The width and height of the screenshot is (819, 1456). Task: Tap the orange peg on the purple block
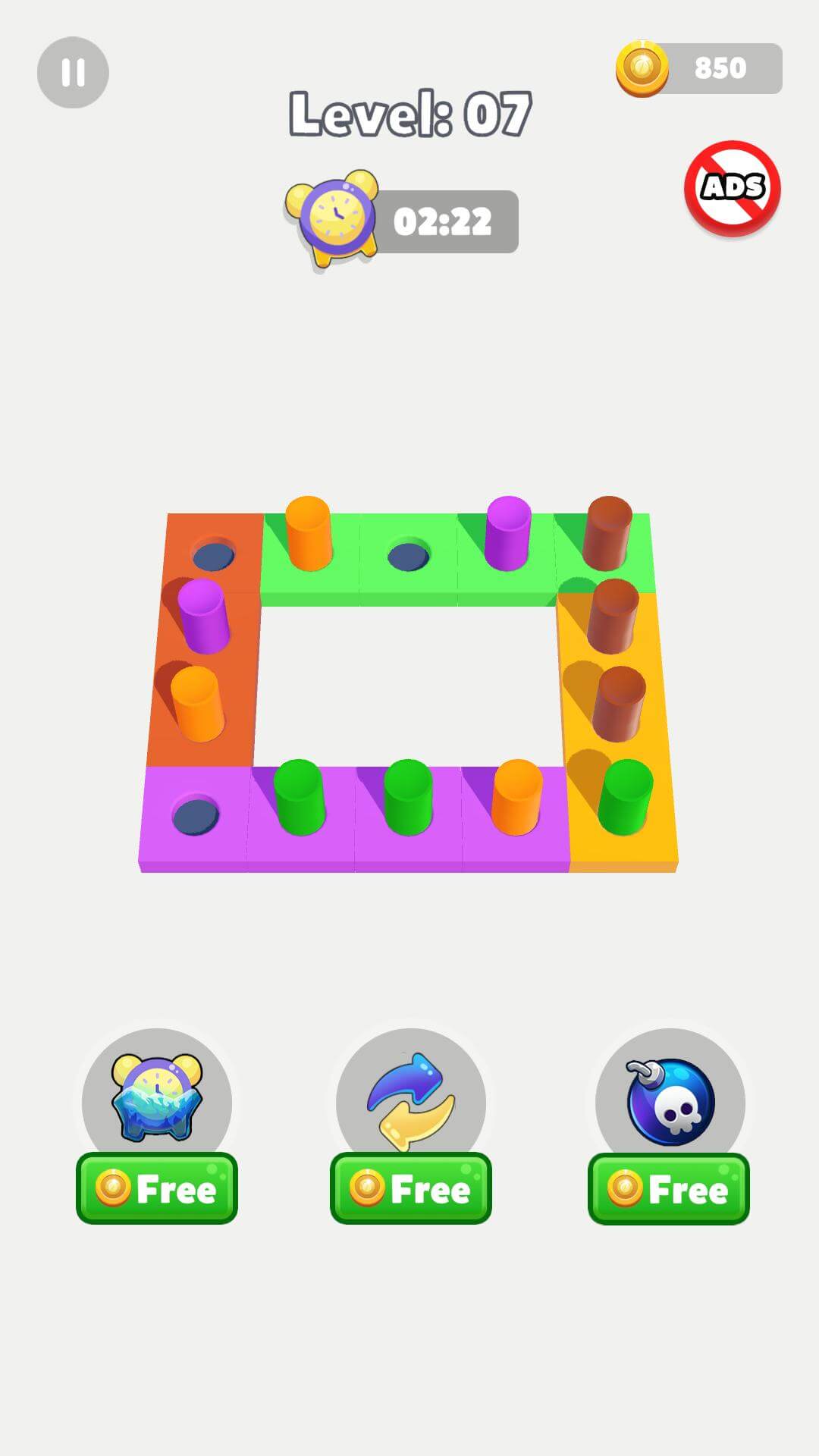517,796
